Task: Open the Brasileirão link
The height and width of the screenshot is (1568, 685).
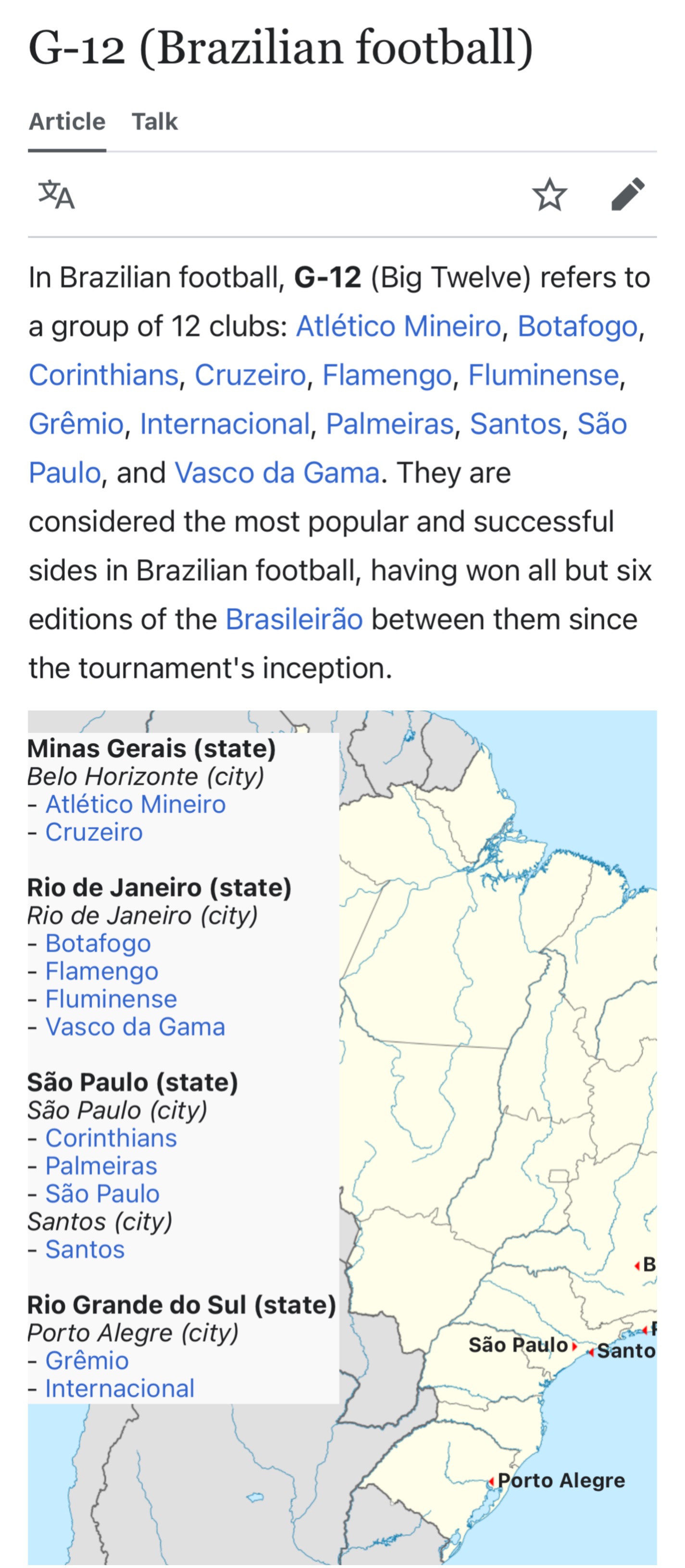Action: (x=294, y=620)
